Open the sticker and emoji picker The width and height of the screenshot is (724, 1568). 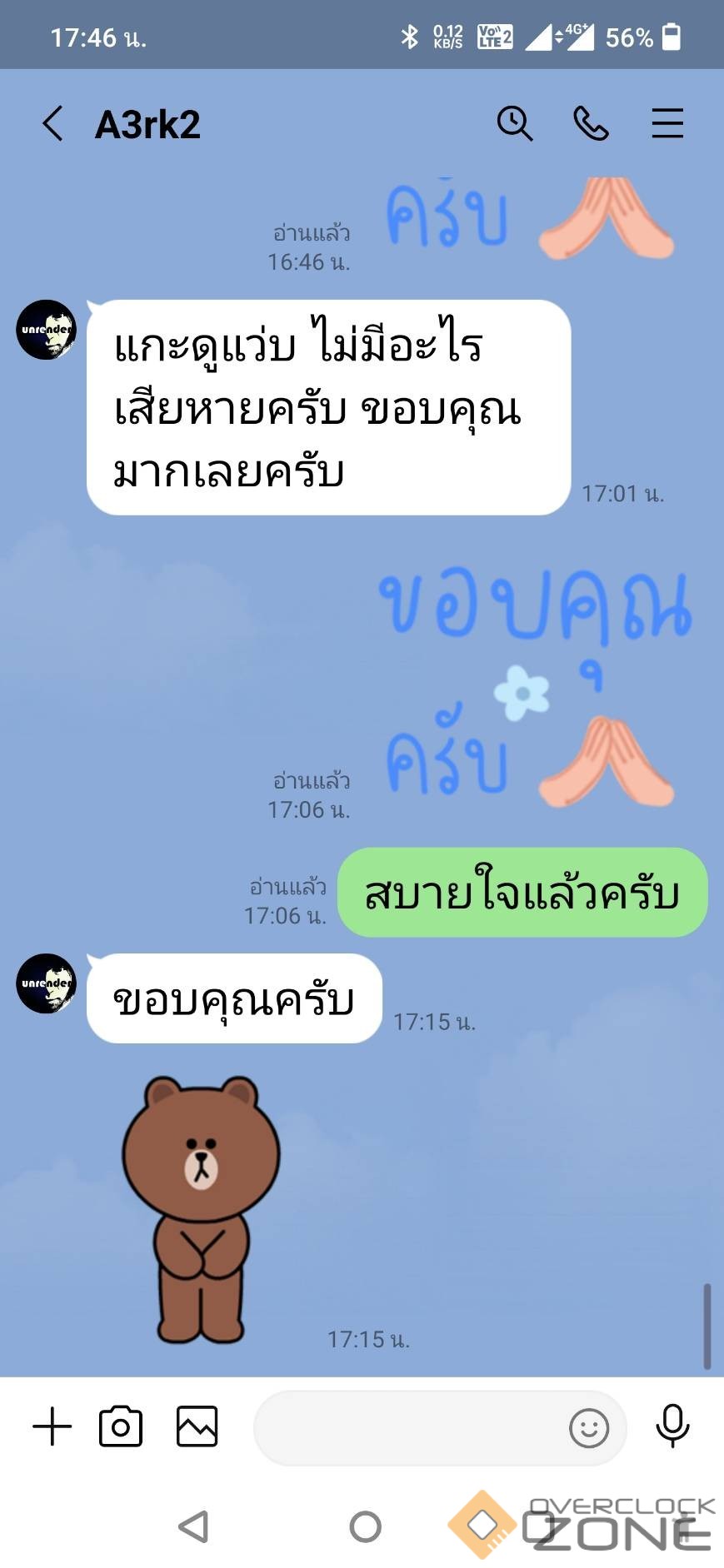pos(588,1428)
